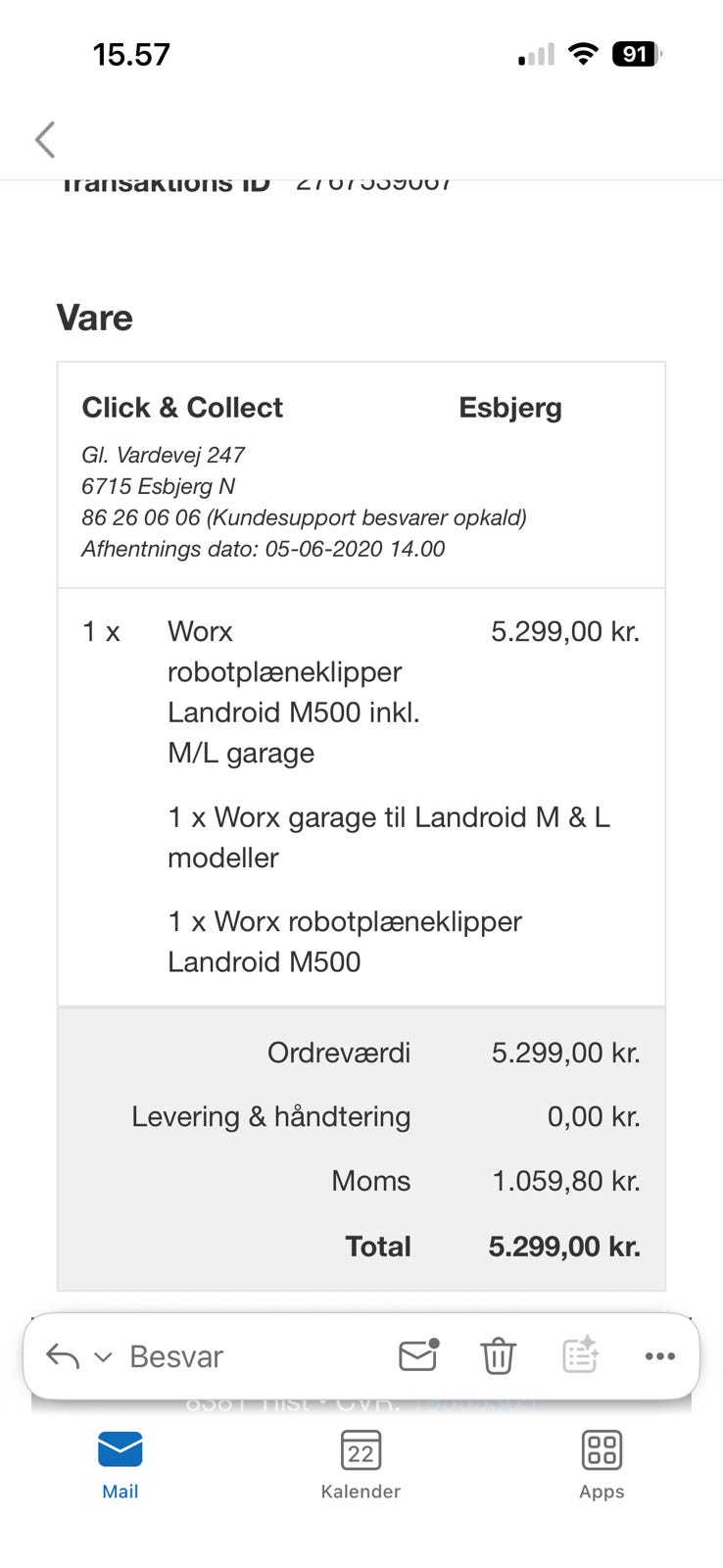Tap the reply arrow icon
Viewport: 723px width, 1568px height.
pos(61,1355)
